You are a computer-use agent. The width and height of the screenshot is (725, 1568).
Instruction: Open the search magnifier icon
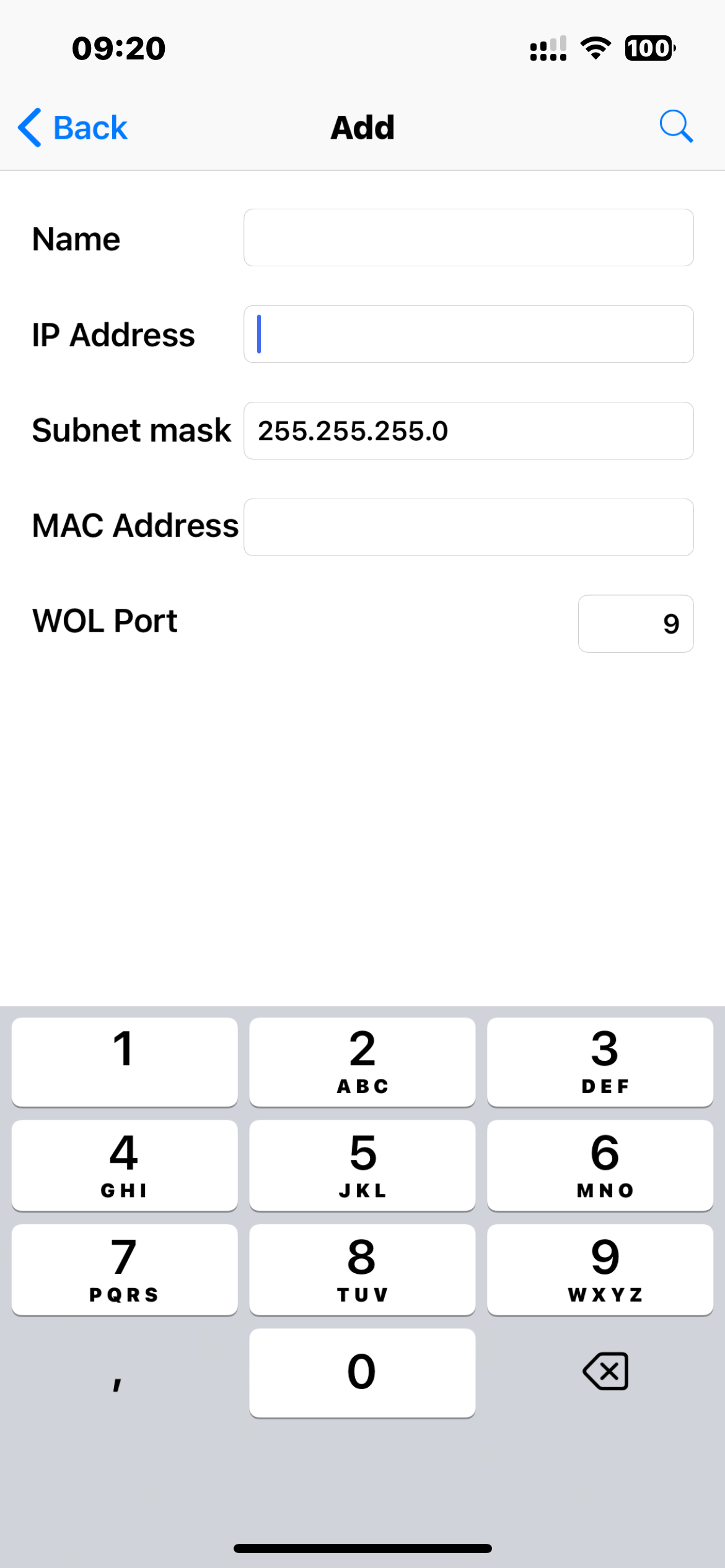[675, 126]
